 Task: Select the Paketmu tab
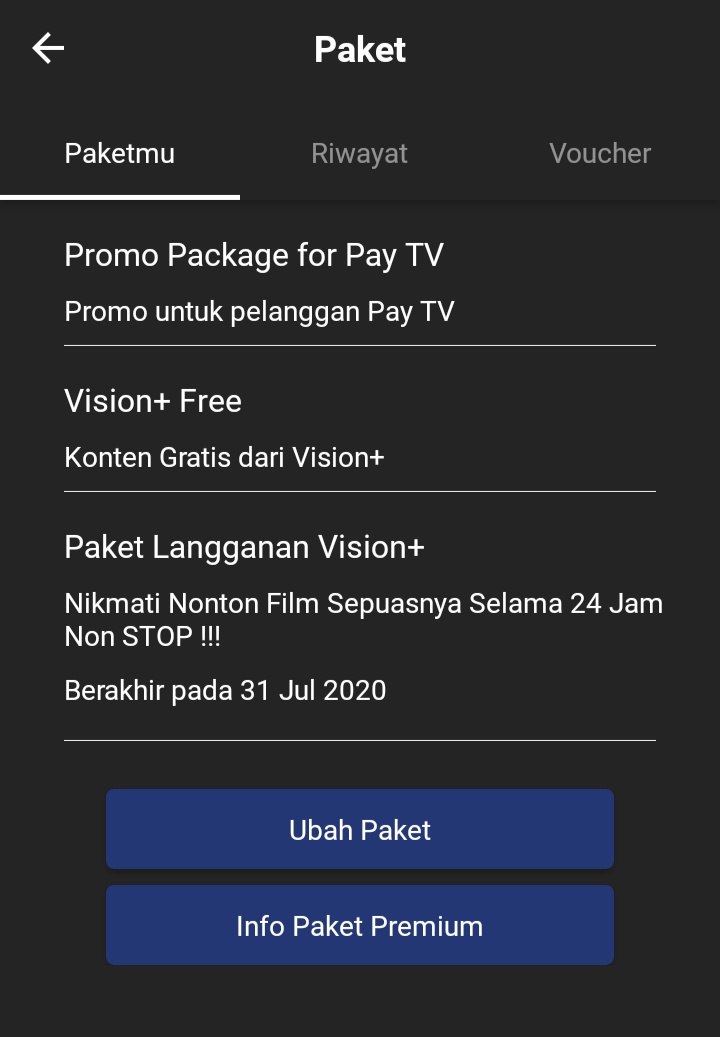[x=120, y=154]
